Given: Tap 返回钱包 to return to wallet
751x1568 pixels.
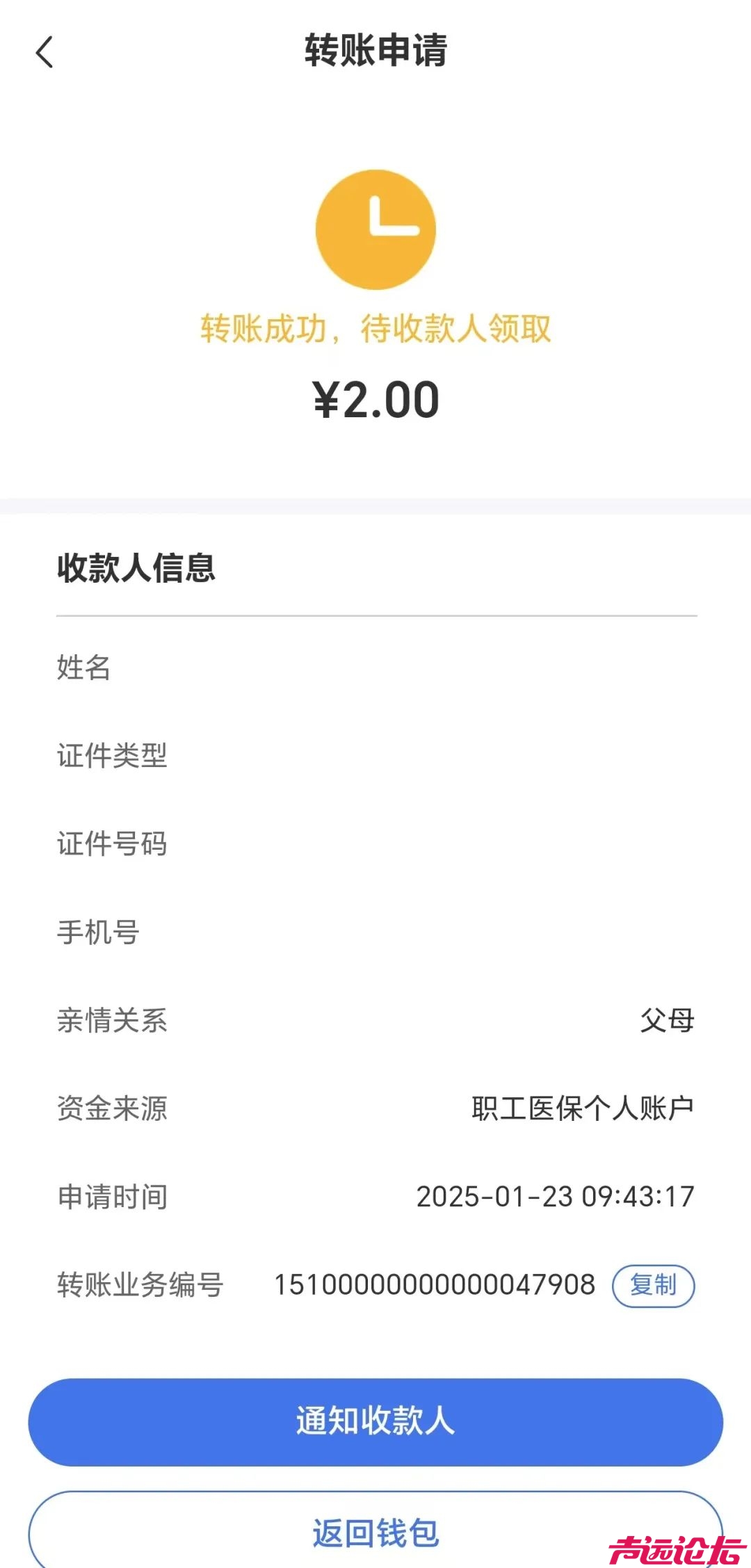Looking at the screenshot, I should click(375, 1533).
